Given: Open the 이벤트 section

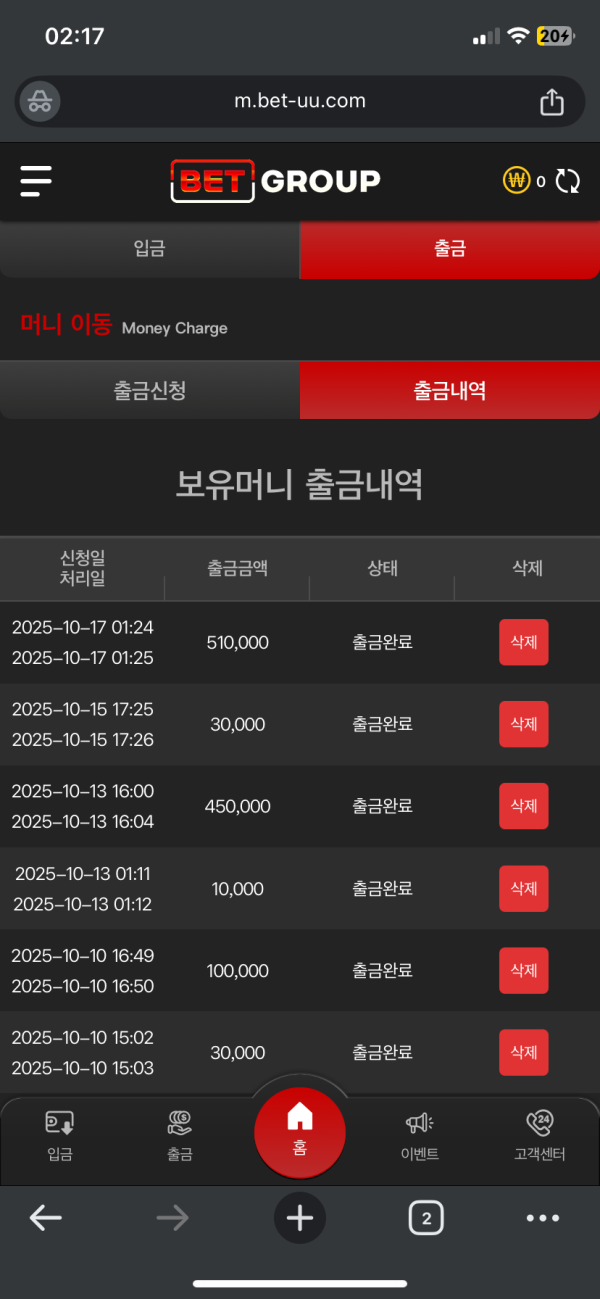Looking at the screenshot, I should click(420, 1136).
